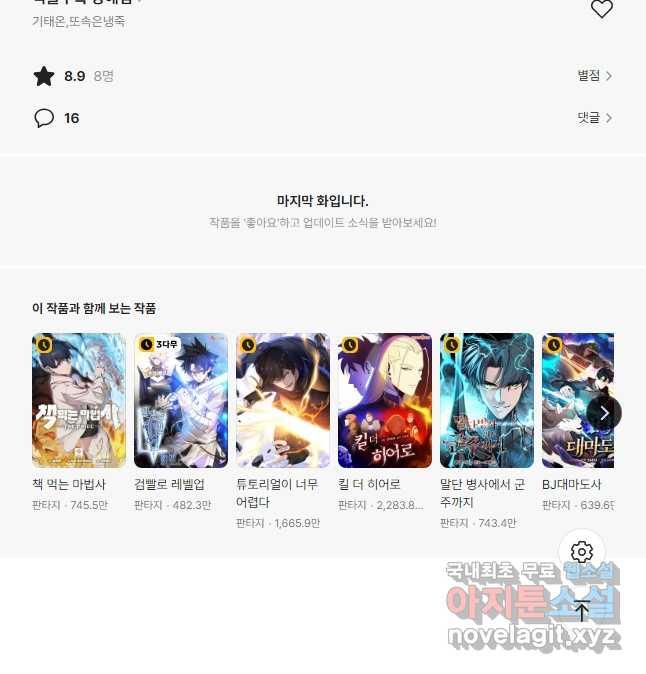Open 킬 더 히어로 webtoon
Image resolution: width=646 pixels, height=674 pixels.
[385, 401]
